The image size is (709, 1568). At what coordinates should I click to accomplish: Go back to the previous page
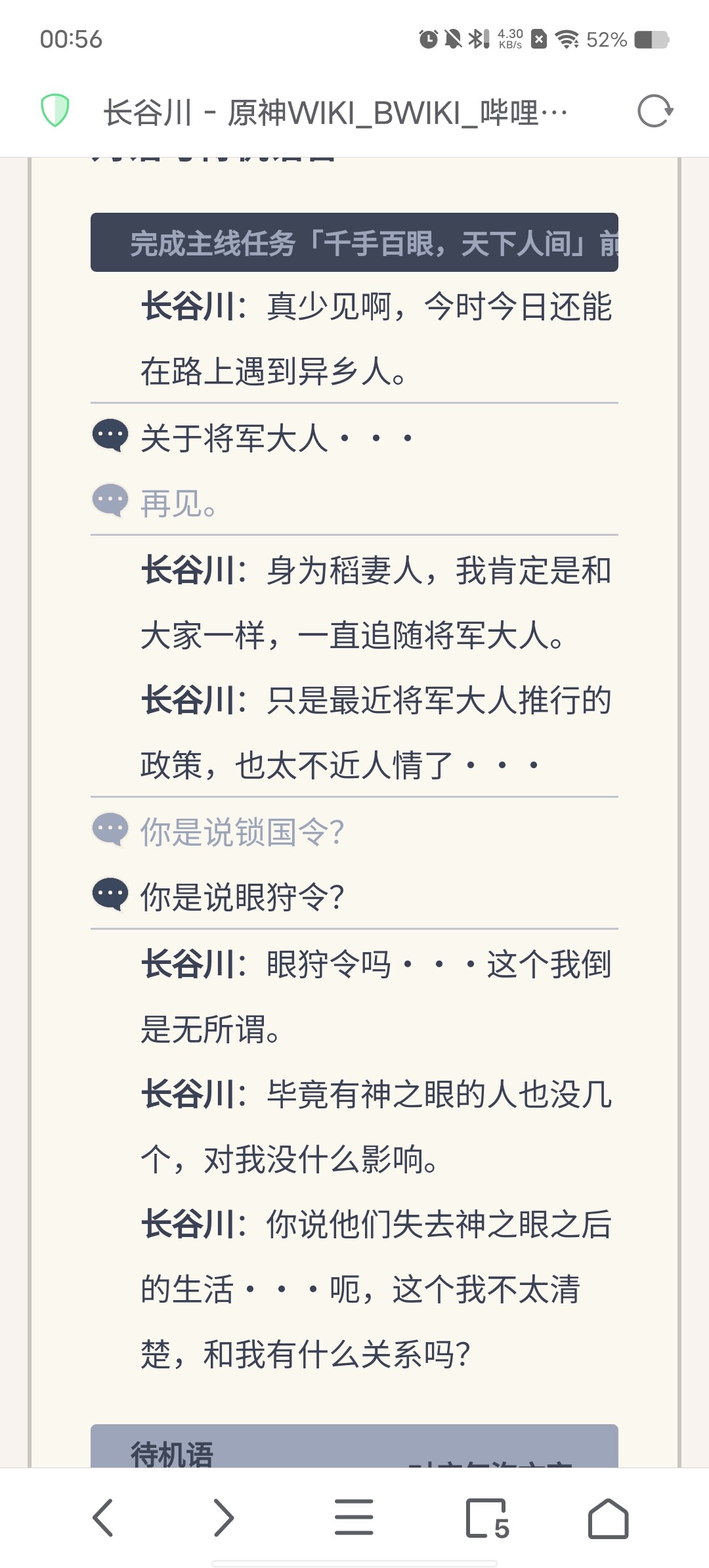103,1518
